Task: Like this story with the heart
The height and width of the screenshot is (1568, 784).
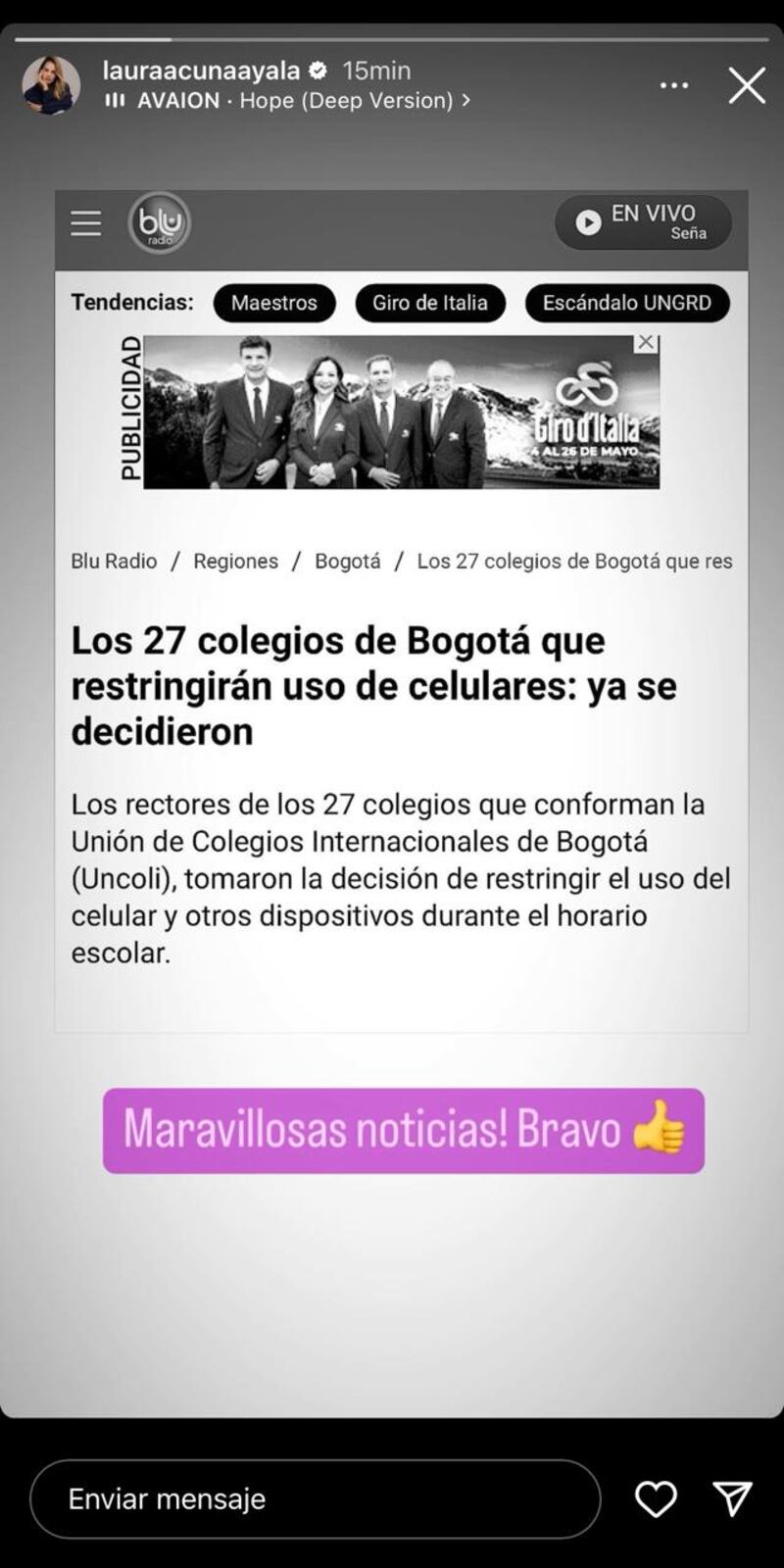Action: coord(656,1498)
